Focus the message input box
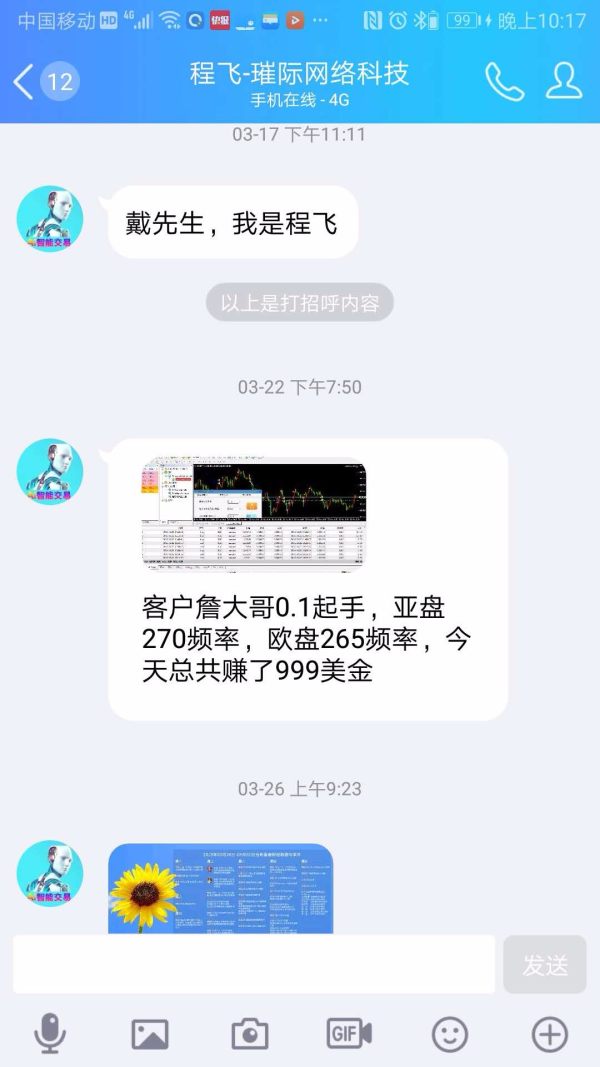 coord(254,964)
